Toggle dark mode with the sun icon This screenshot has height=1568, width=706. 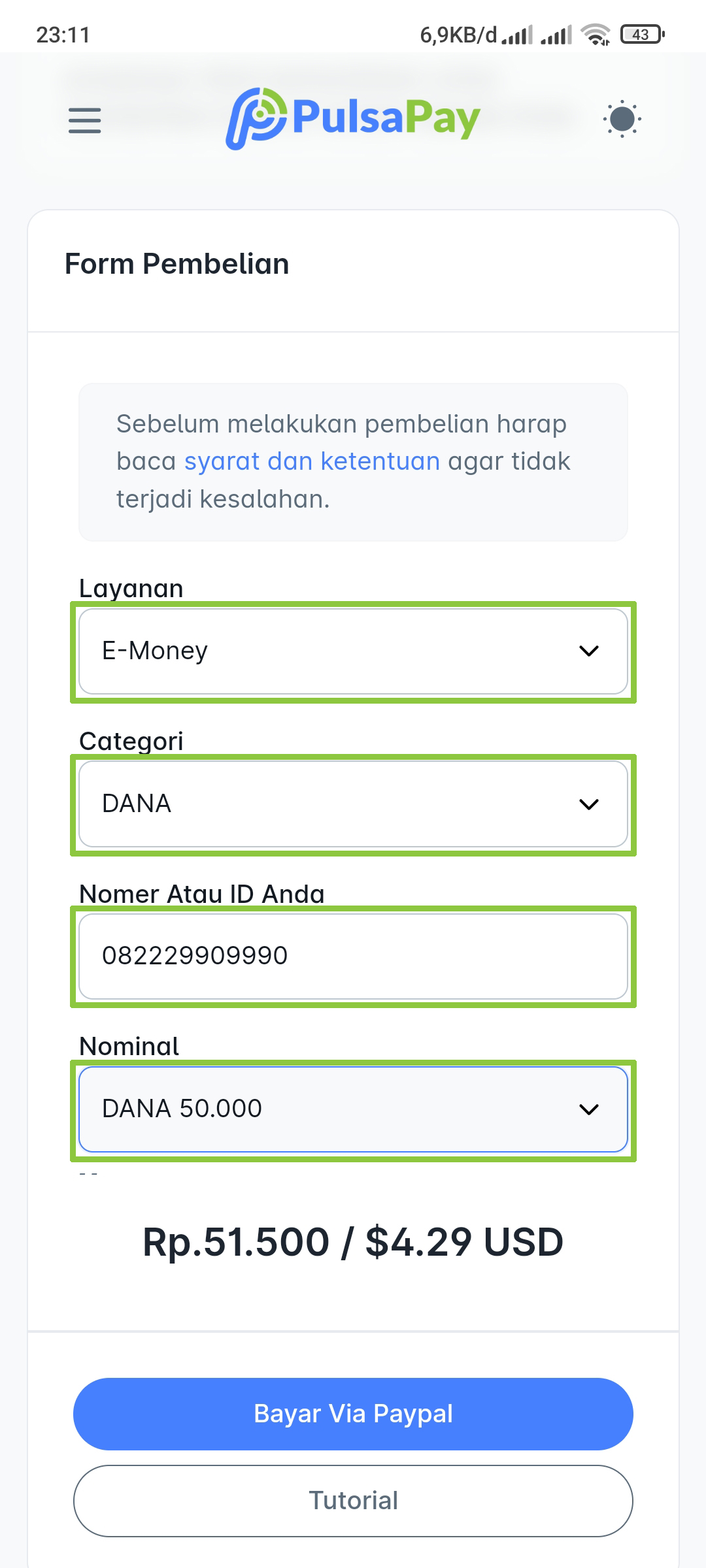click(x=621, y=120)
